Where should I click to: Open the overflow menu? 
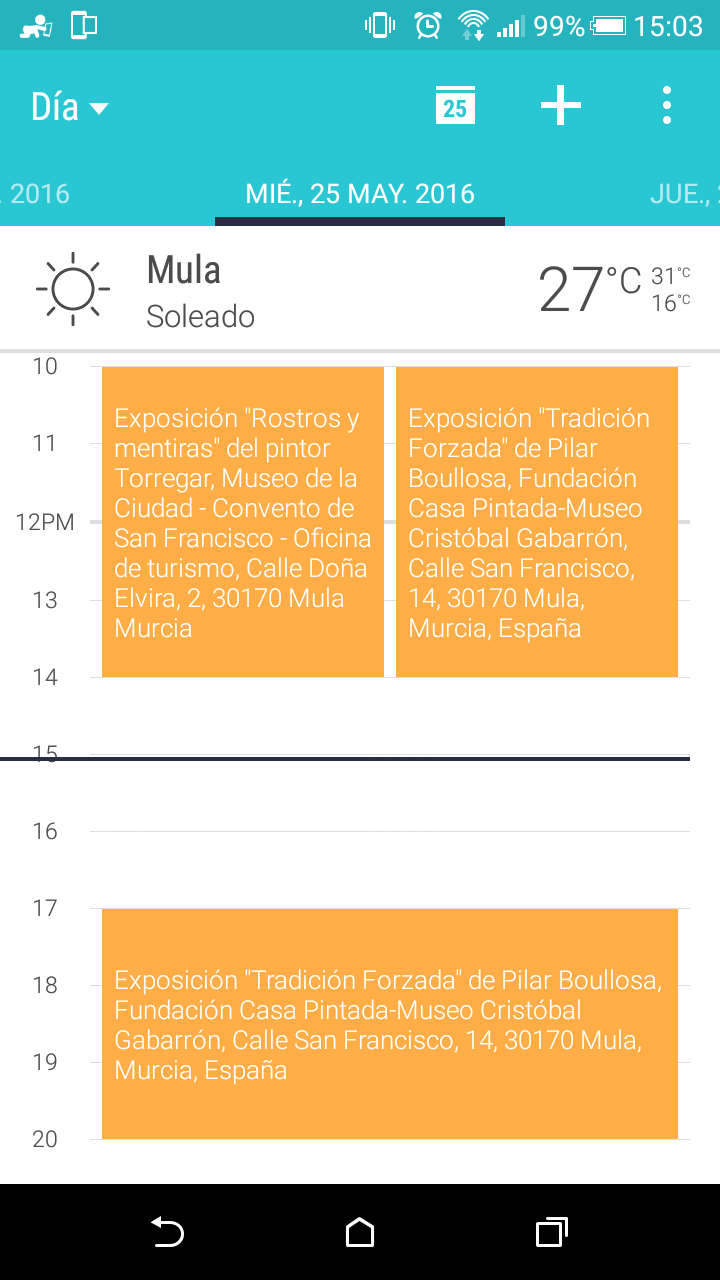point(667,106)
